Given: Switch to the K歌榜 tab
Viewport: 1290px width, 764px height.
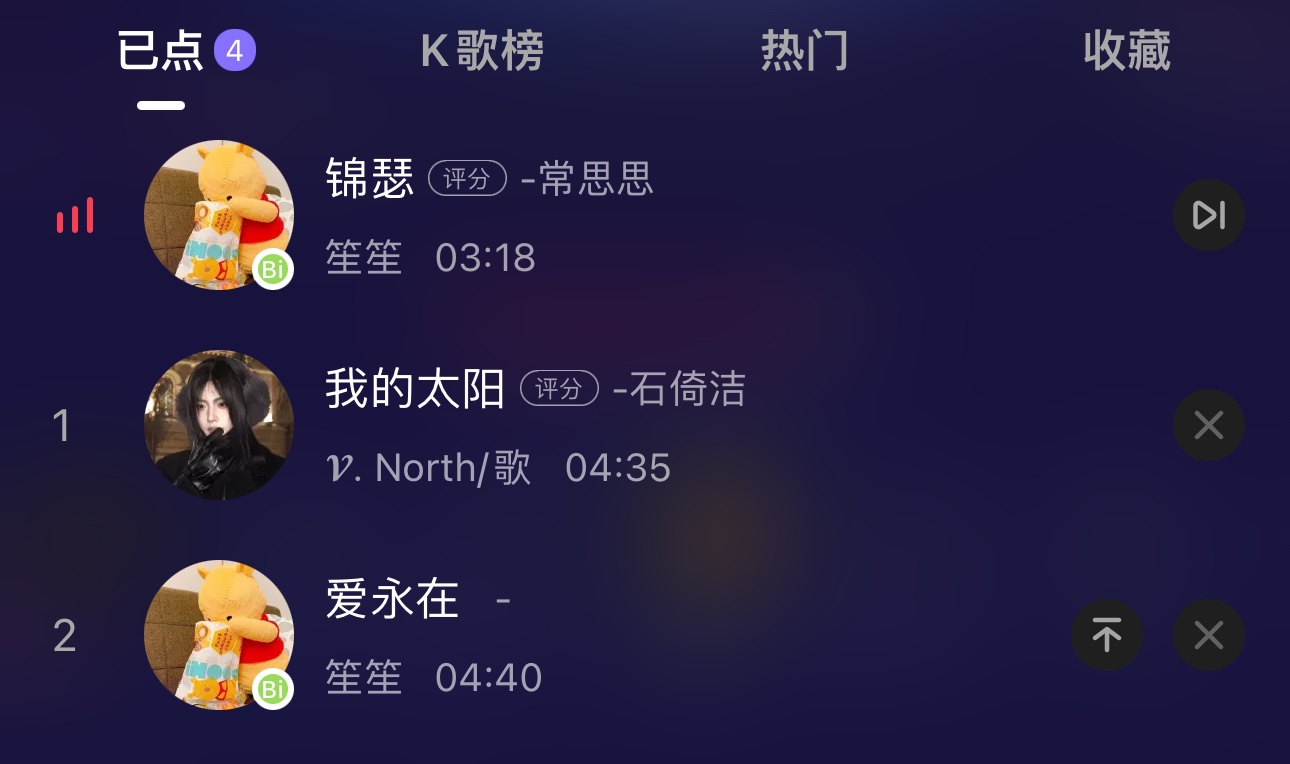Looking at the screenshot, I should 482,51.
